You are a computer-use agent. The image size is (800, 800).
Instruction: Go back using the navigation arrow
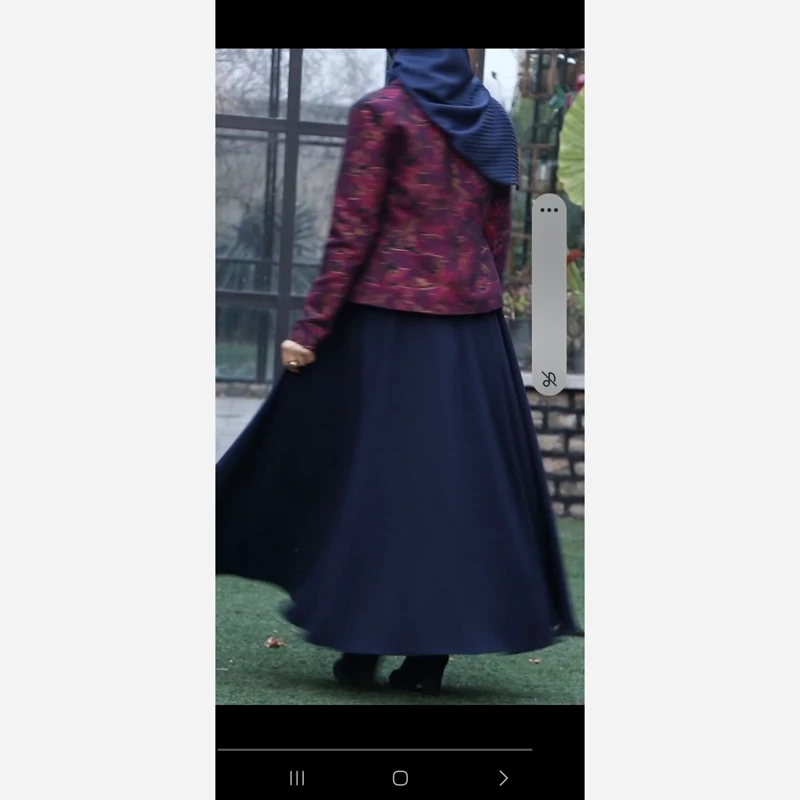(503, 778)
